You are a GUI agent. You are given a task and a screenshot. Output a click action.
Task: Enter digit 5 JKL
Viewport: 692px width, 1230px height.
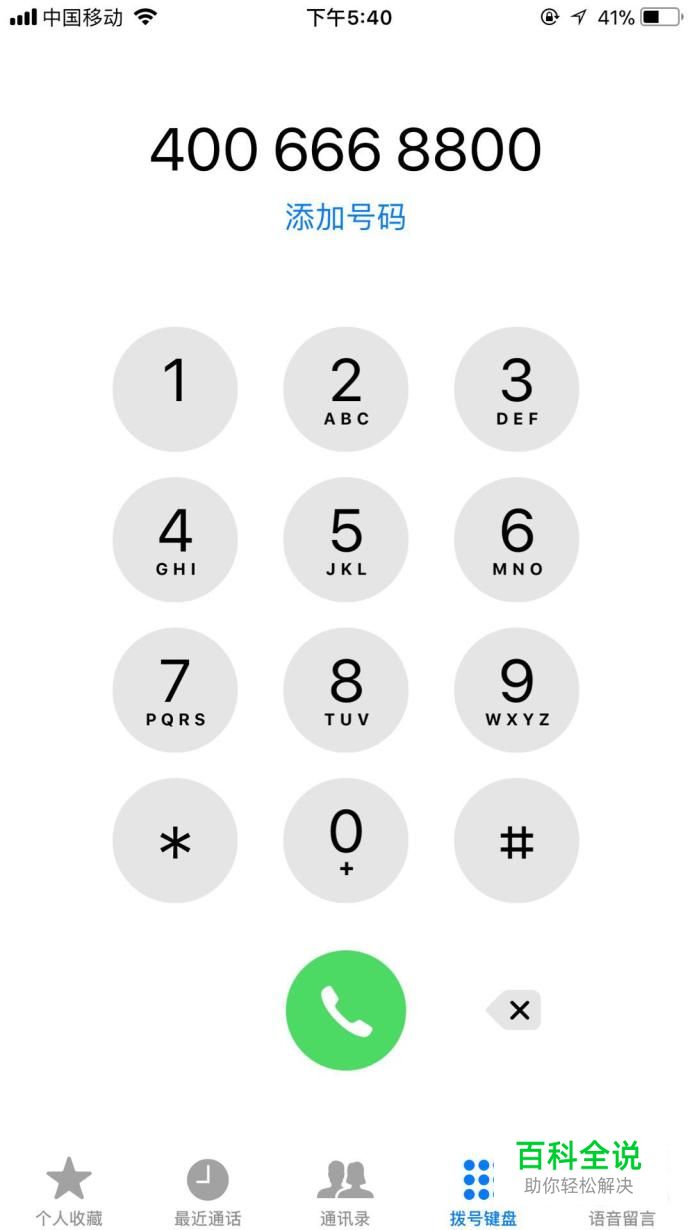click(x=346, y=540)
